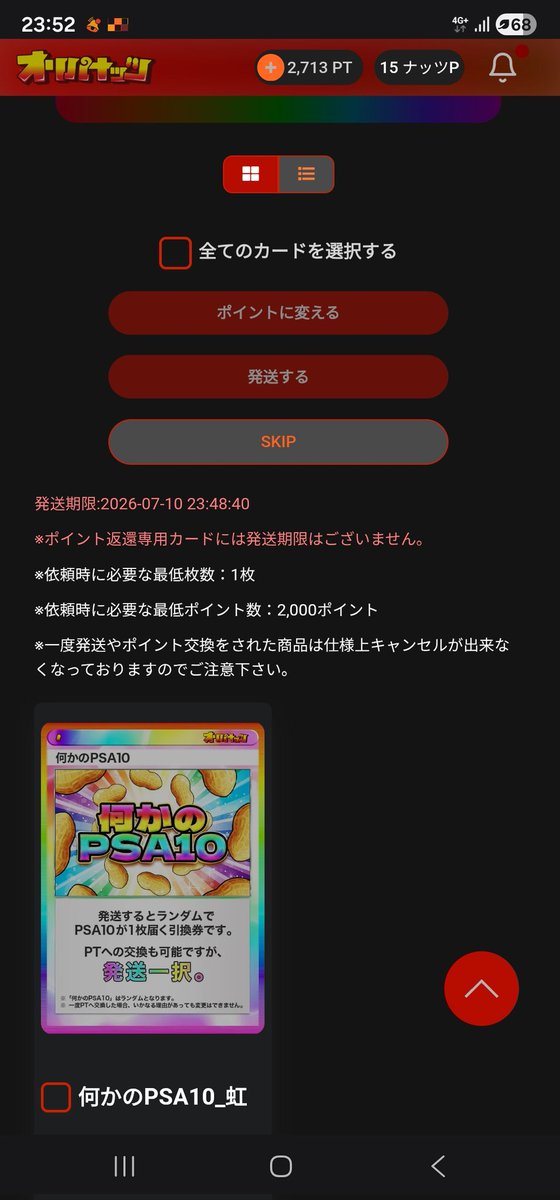Tap the ポイントに変える button
The height and width of the screenshot is (1200, 560).
pos(278,313)
